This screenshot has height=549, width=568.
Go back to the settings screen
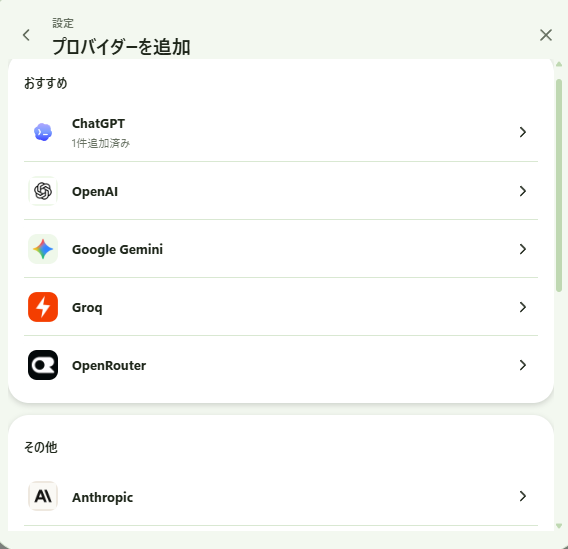[x=26, y=35]
